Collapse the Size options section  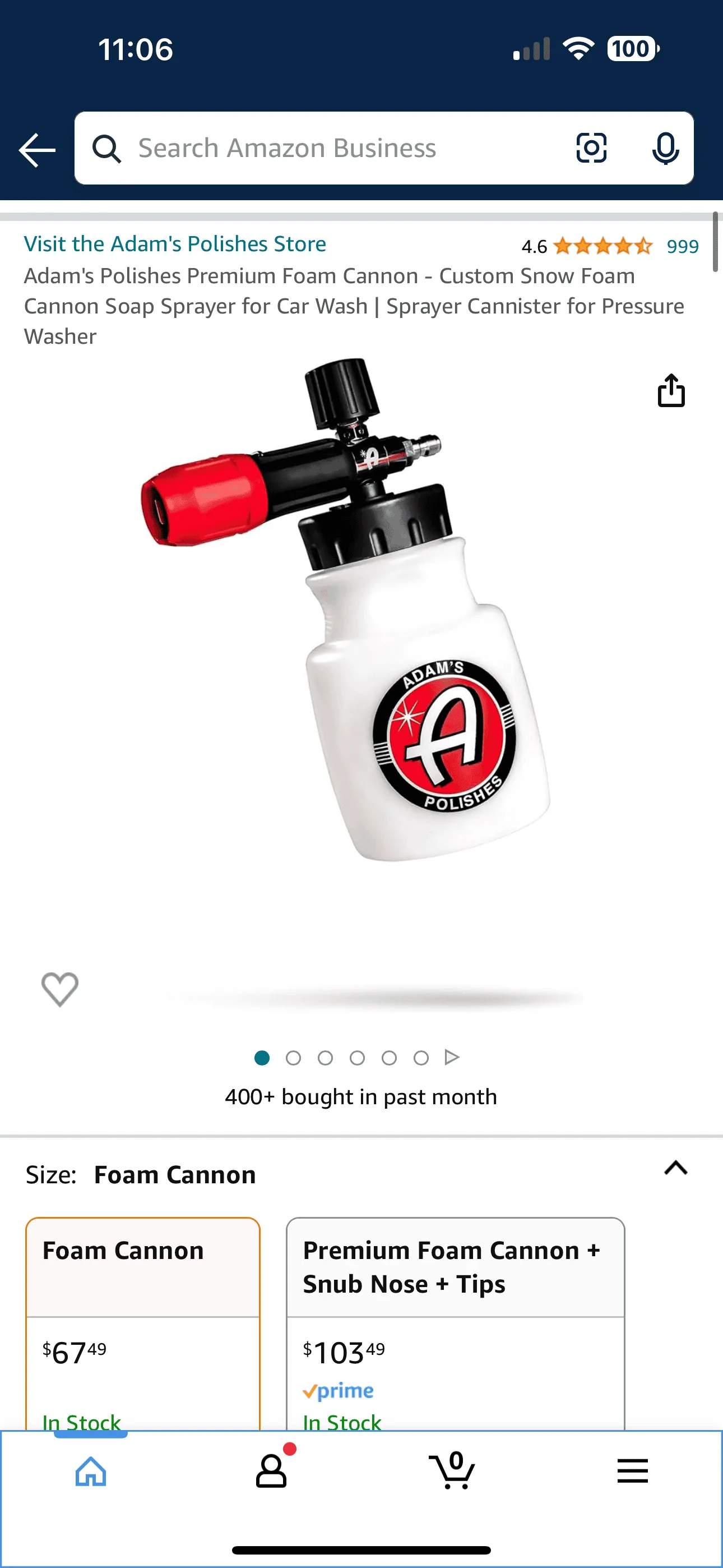coord(675,1168)
